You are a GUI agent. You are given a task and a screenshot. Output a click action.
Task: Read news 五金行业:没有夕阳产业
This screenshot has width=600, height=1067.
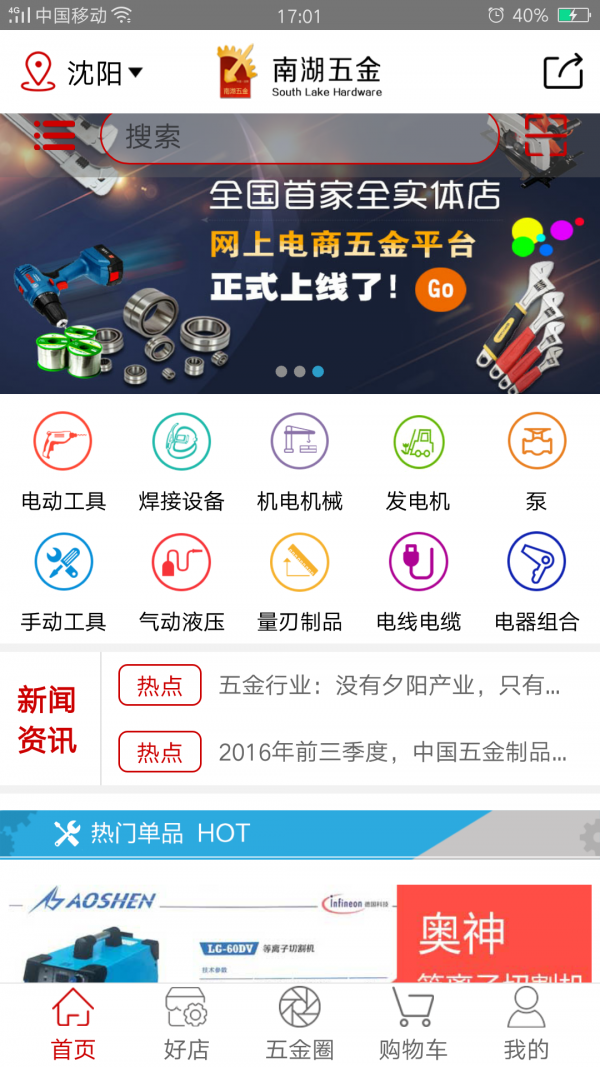pos(389,686)
